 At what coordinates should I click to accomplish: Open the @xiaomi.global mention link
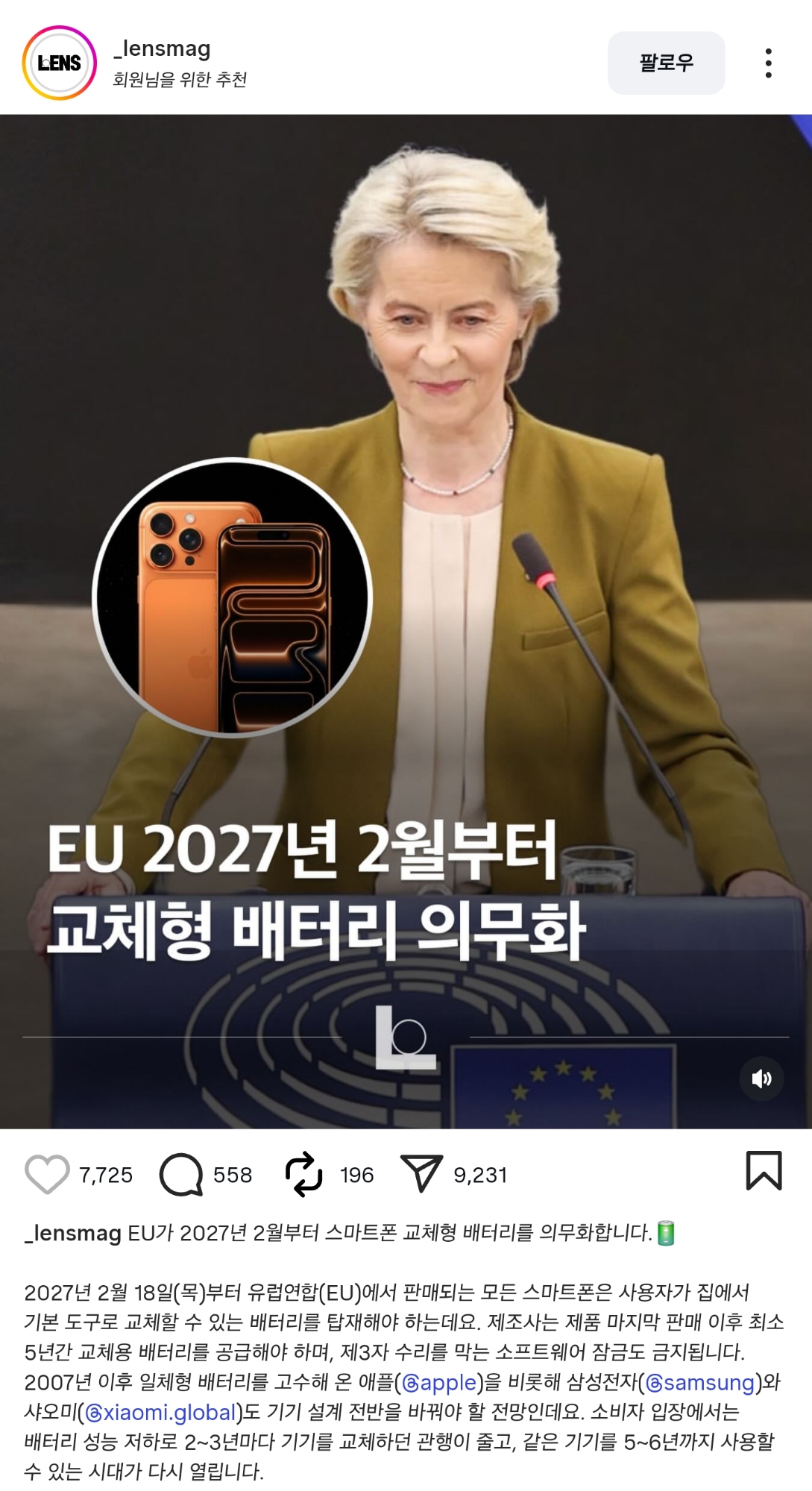[160, 1412]
